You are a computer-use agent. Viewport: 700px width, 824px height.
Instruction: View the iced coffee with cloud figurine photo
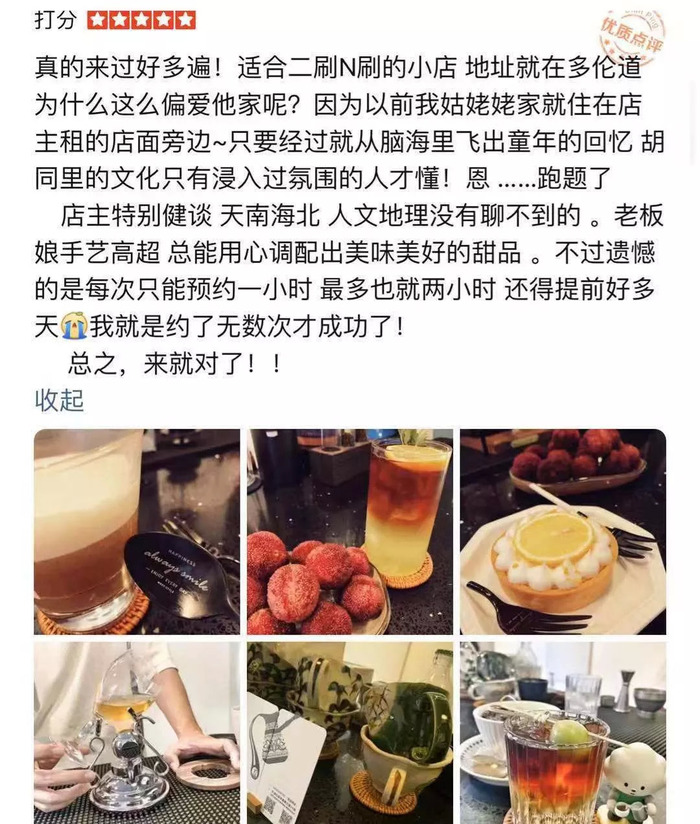tap(563, 732)
